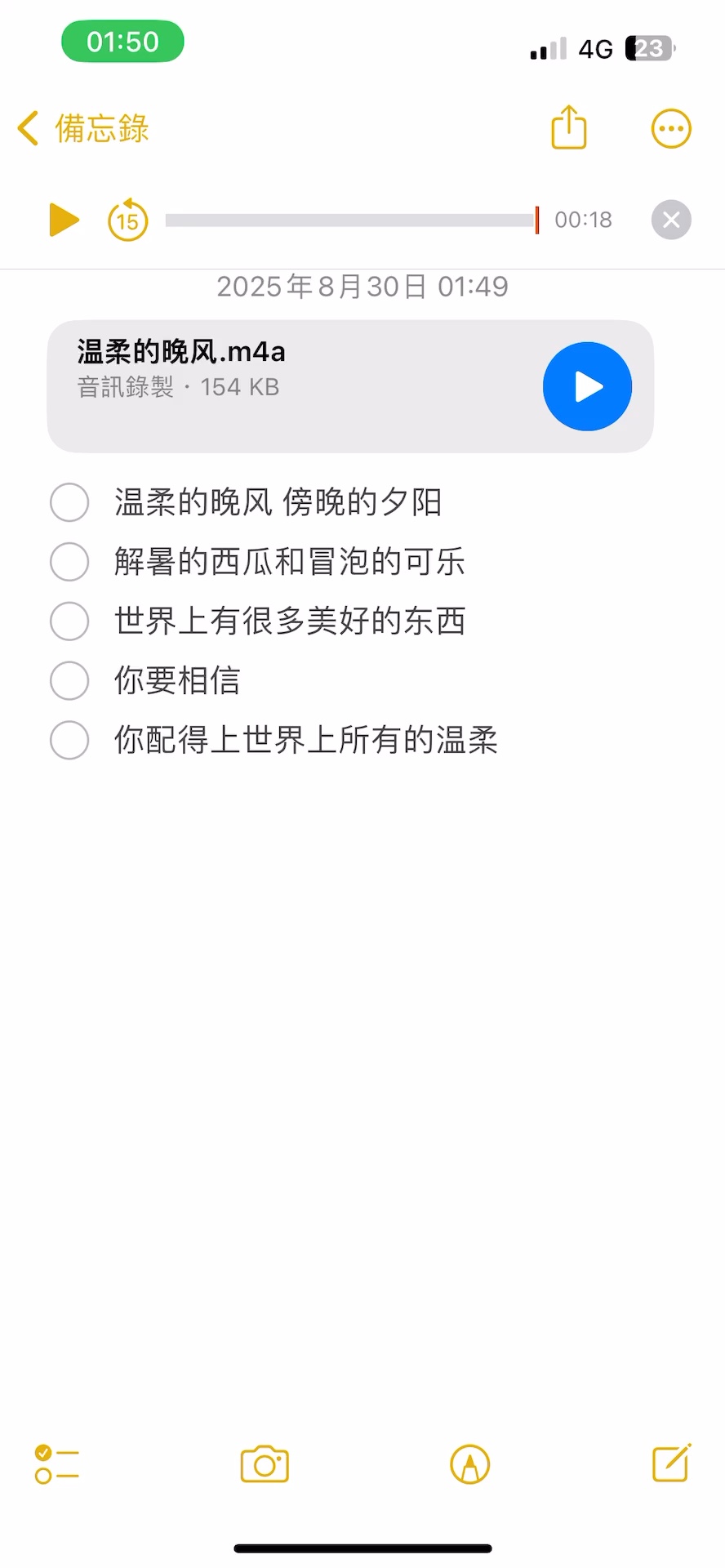
Task: Open the more options menu
Action: pos(671,129)
